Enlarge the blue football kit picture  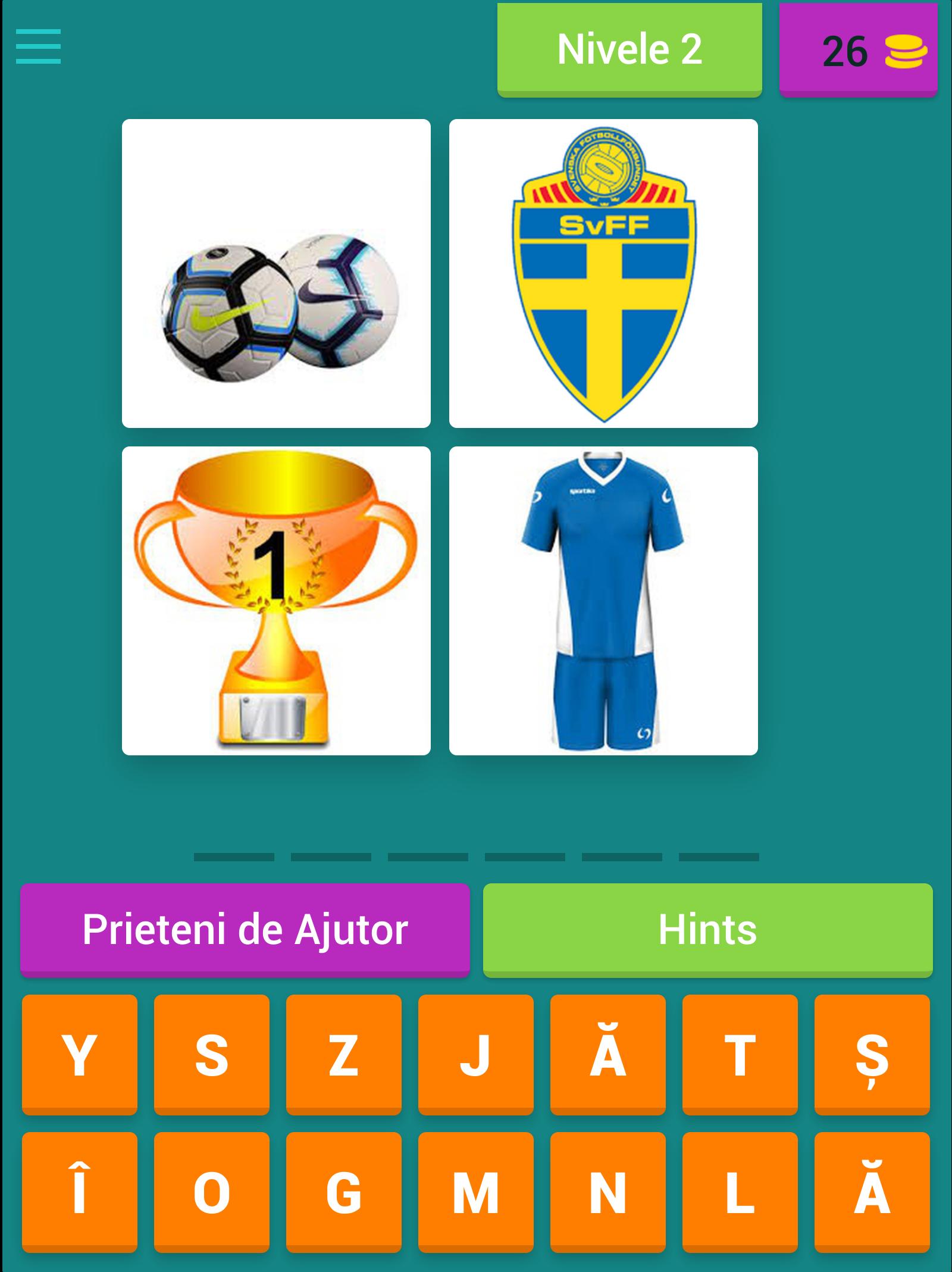603,601
